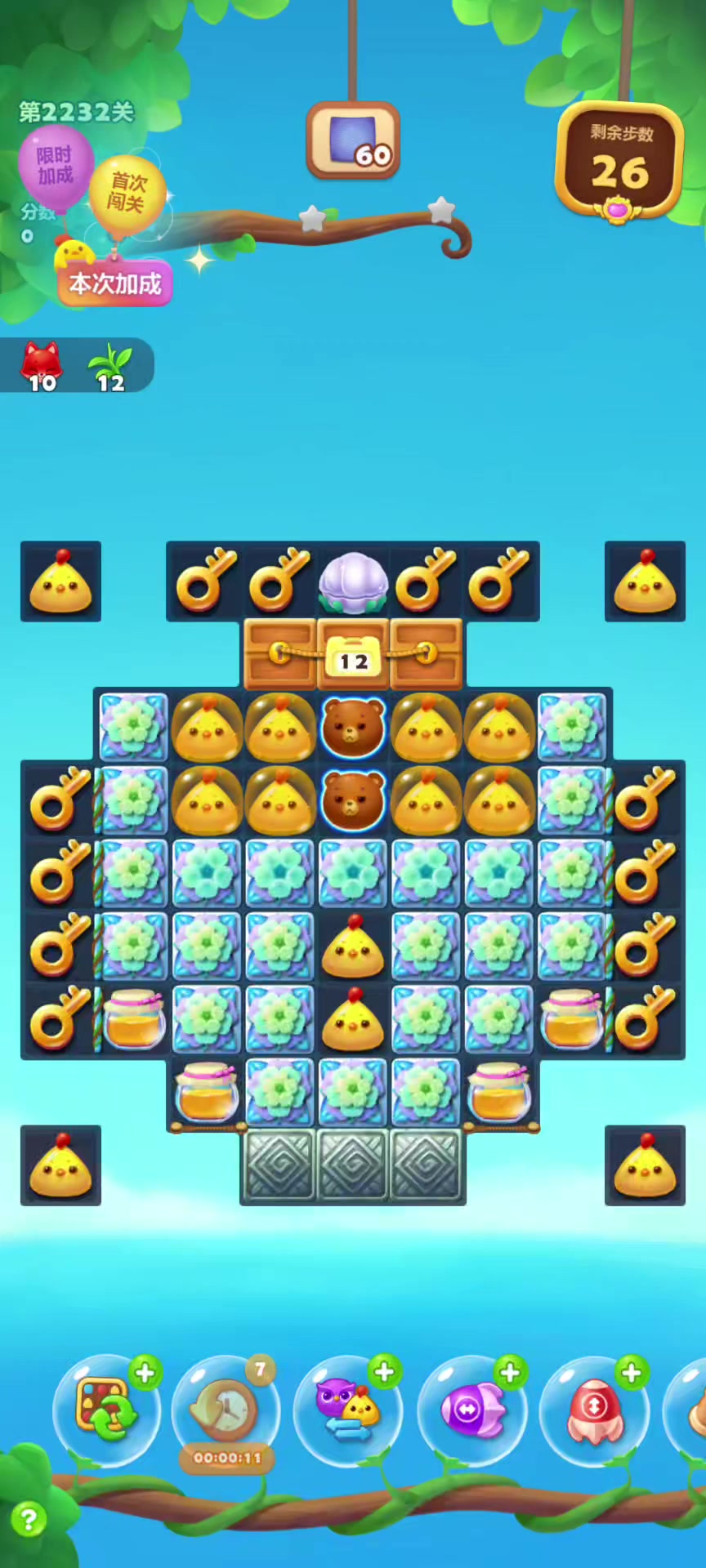Open the 限时加成 purple balloon

[x=55, y=166]
